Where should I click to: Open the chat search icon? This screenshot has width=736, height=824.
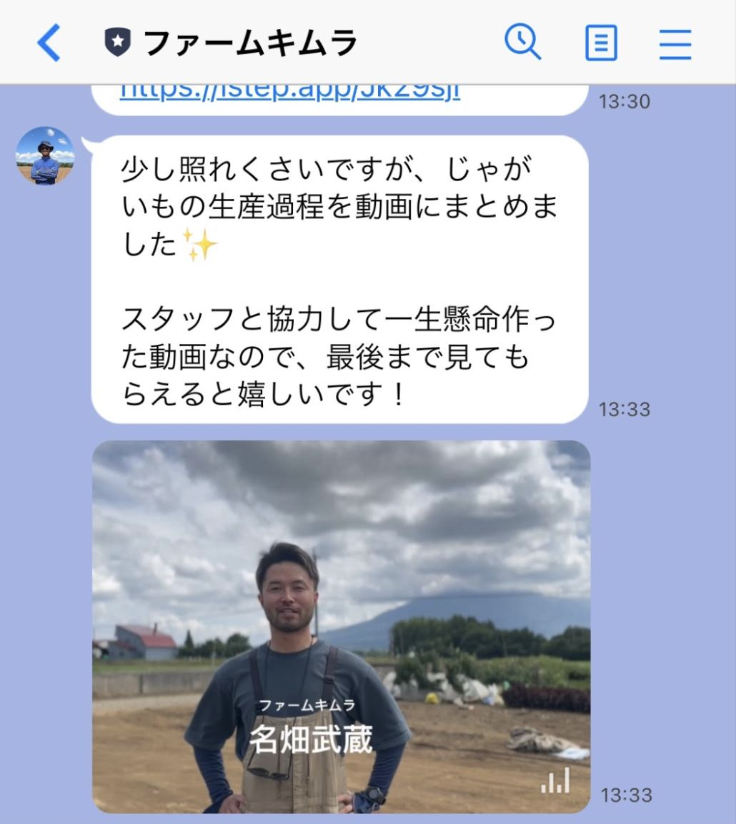(522, 42)
